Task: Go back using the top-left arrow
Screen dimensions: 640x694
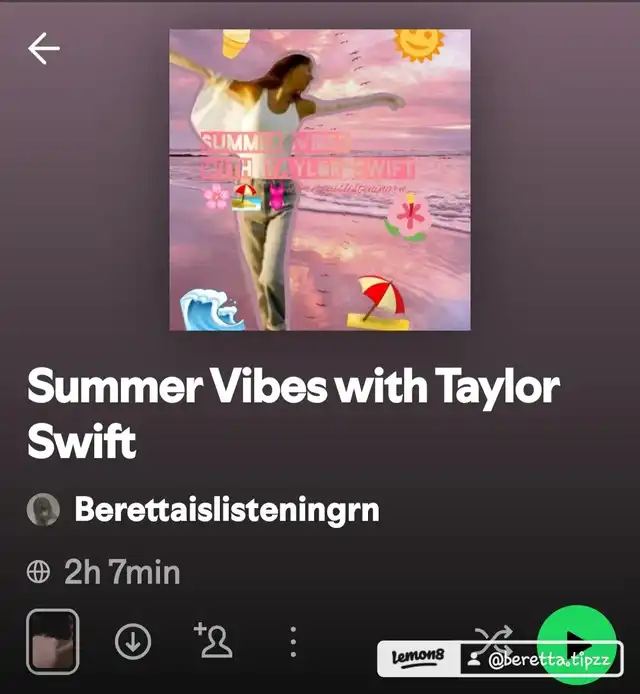Action: (x=44, y=48)
